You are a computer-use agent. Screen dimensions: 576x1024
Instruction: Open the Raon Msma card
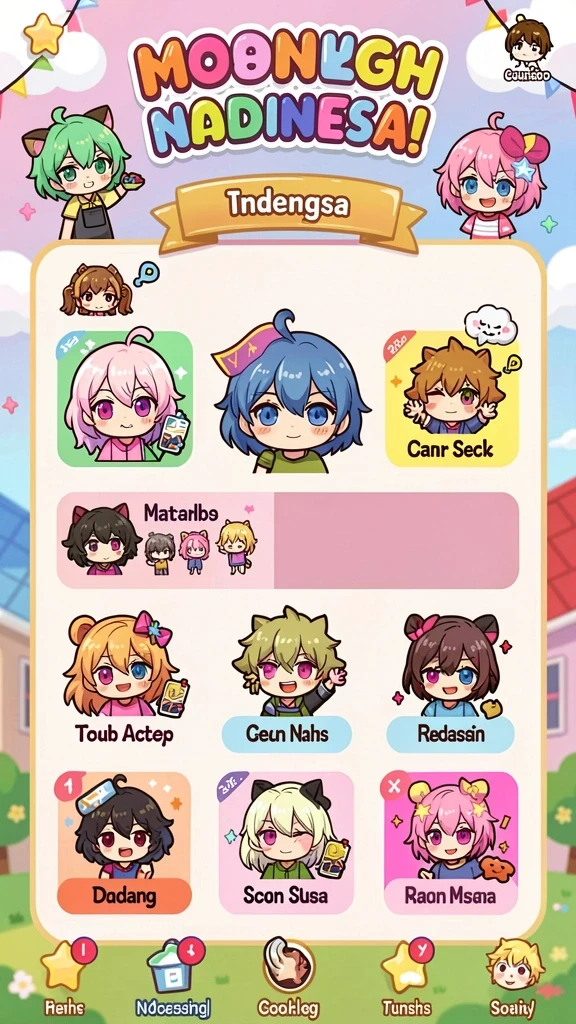pyautogui.click(x=451, y=843)
